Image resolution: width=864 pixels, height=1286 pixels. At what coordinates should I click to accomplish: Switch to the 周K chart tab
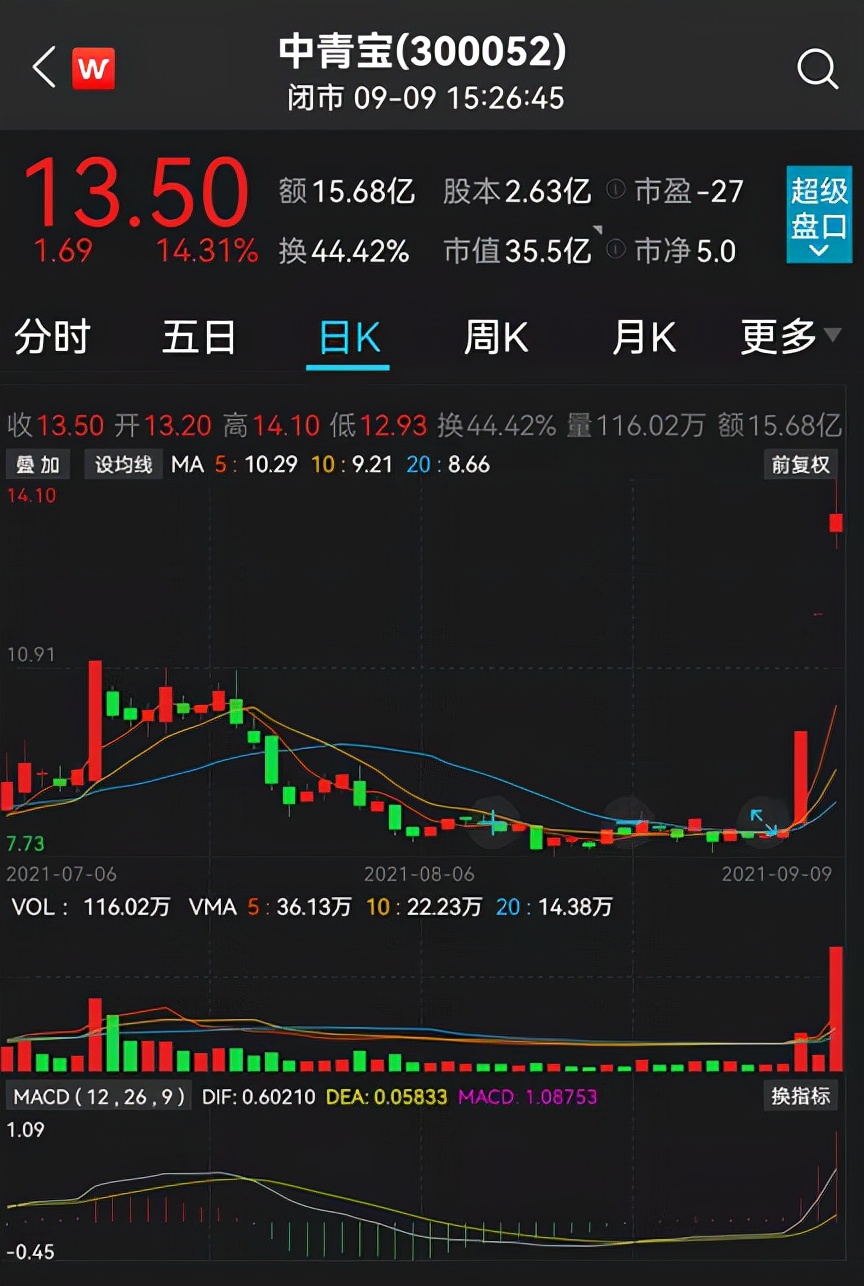pos(496,338)
